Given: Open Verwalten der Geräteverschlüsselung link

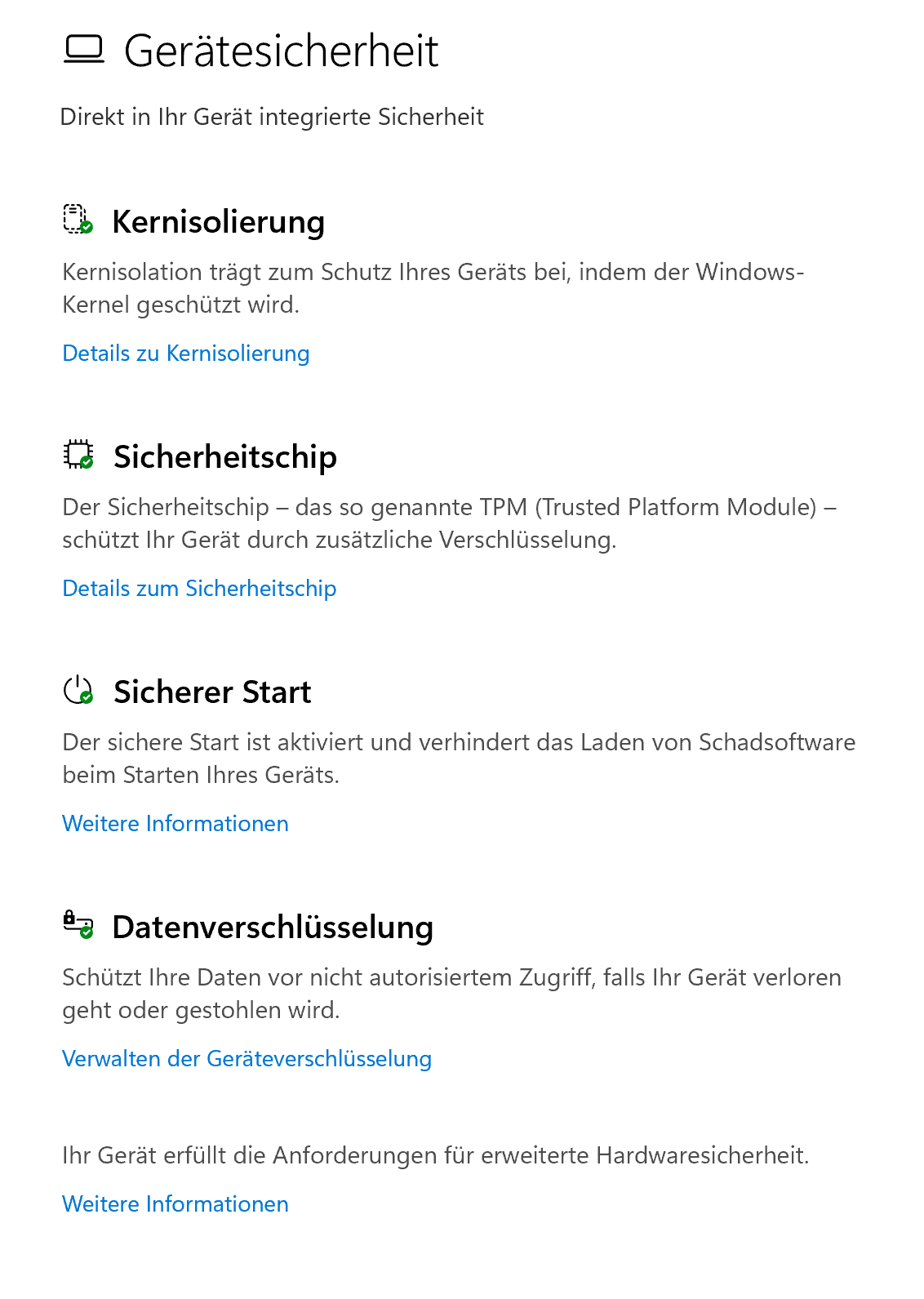Looking at the screenshot, I should (x=247, y=1059).
